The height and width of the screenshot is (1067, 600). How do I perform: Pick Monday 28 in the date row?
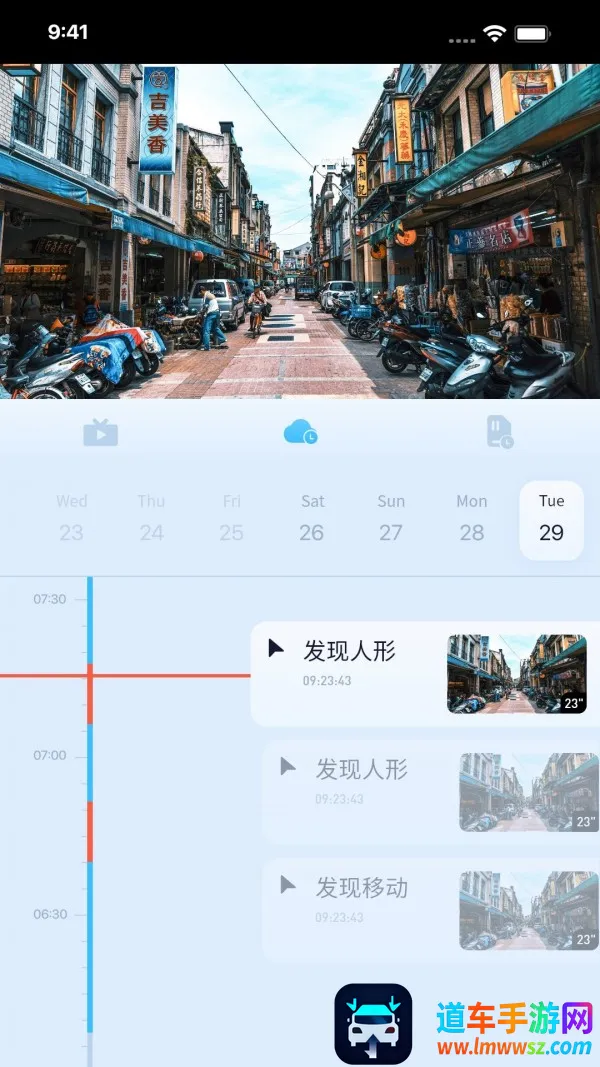pos(472,518)
